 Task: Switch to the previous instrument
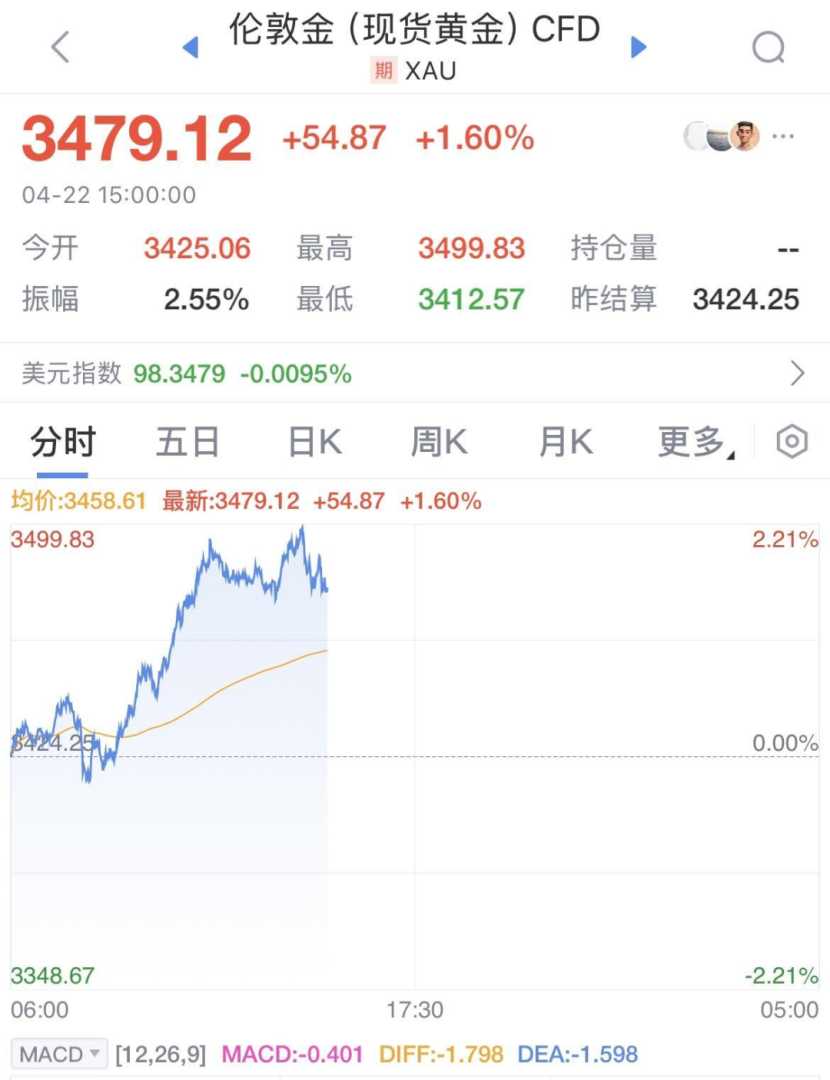pyautogui.click(x=190, y=47)
